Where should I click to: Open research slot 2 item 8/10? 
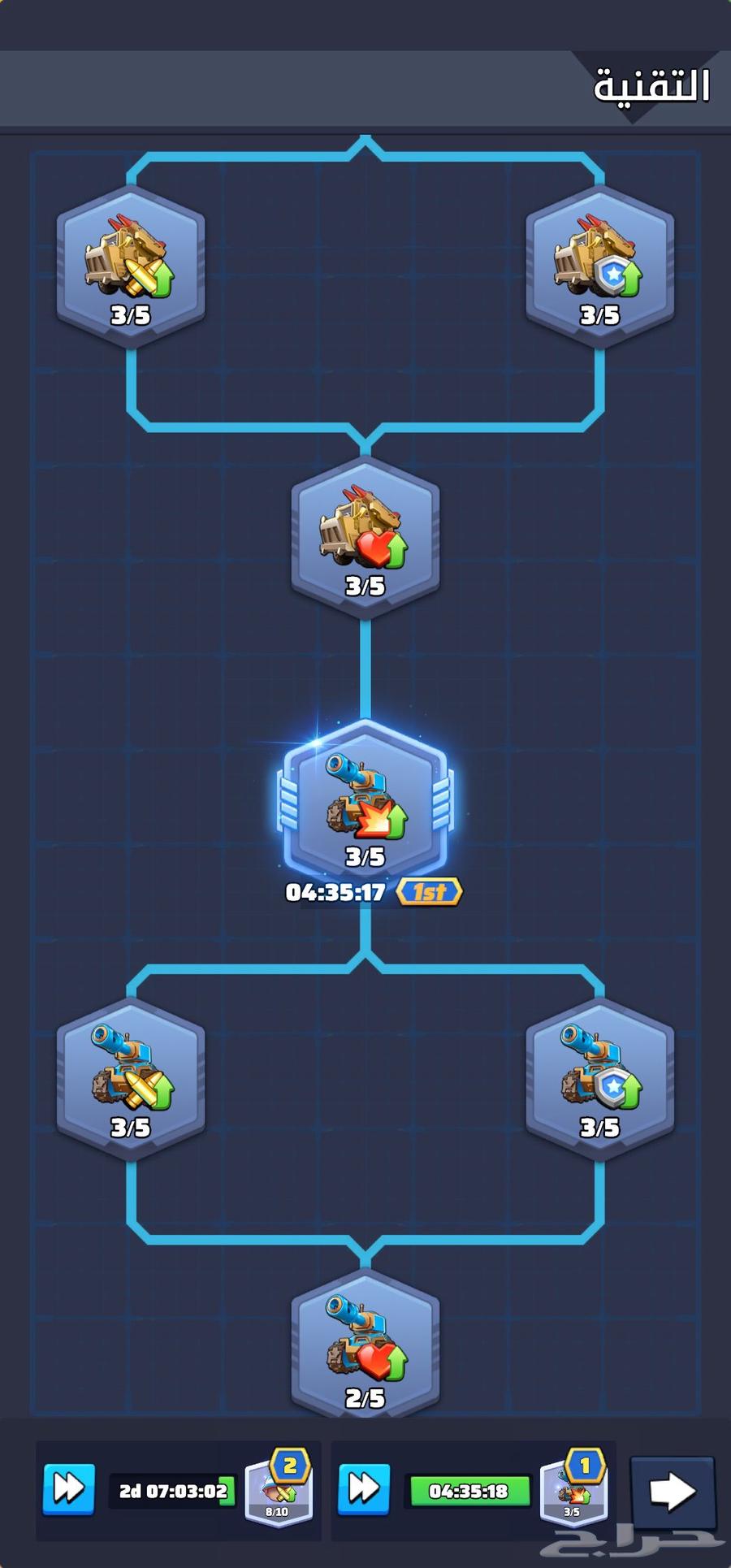278,1491
